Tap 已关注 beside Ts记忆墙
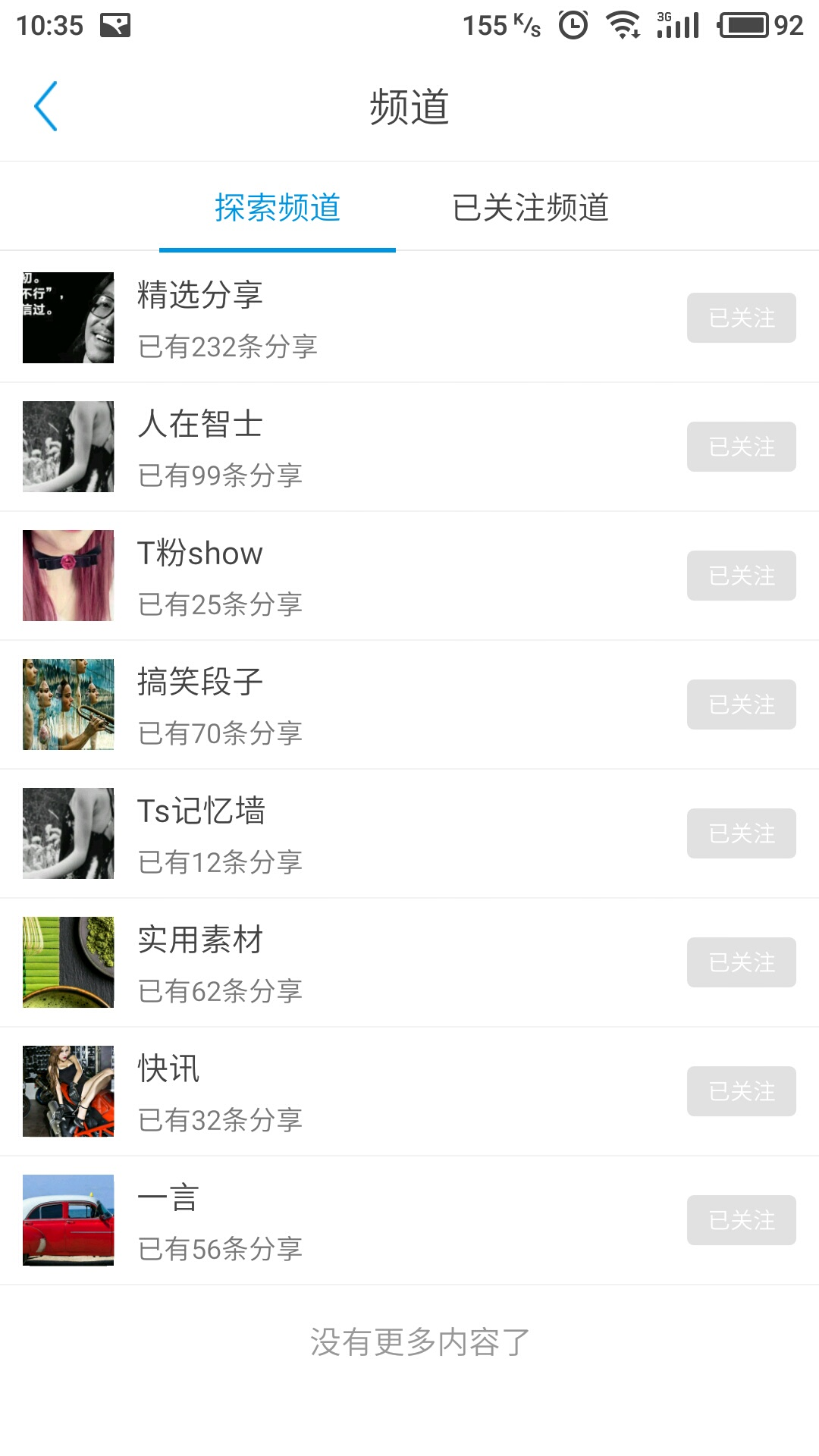The height and width of the screenshot is (1456, 819). [741, 833]
